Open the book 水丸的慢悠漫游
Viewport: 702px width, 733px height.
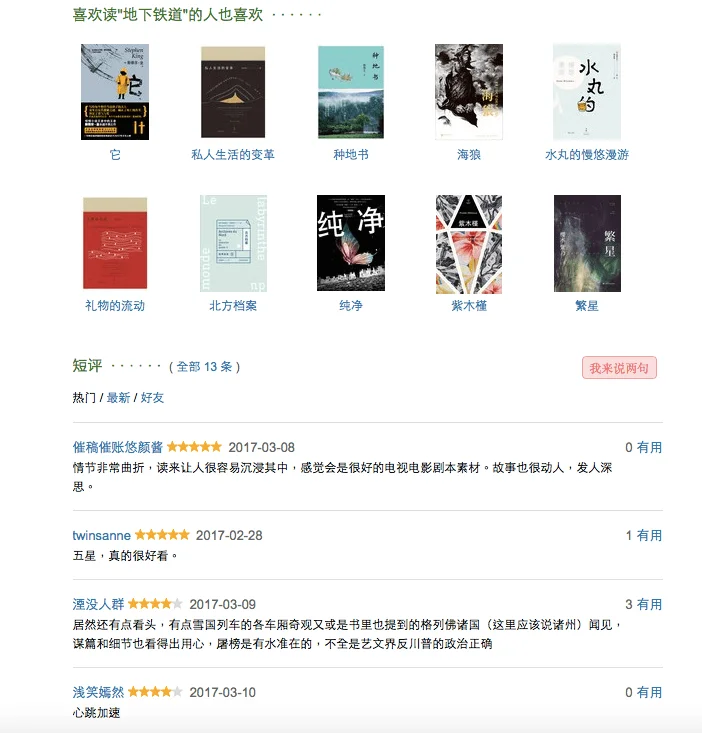(587, 92)
